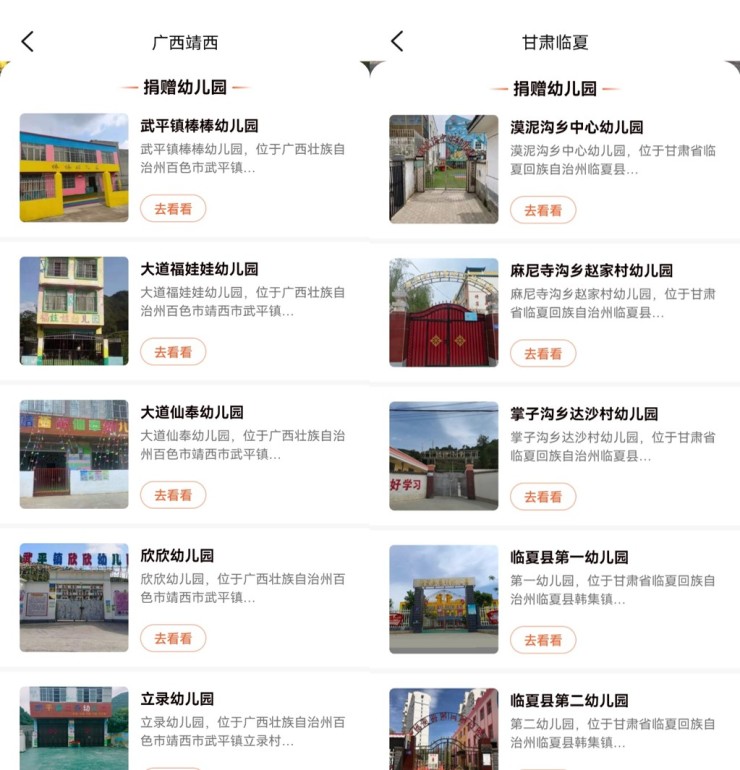
Task: Open the 麻尼寺沟乡赵家村幼儿园 photo
Action: pos(444,313)
